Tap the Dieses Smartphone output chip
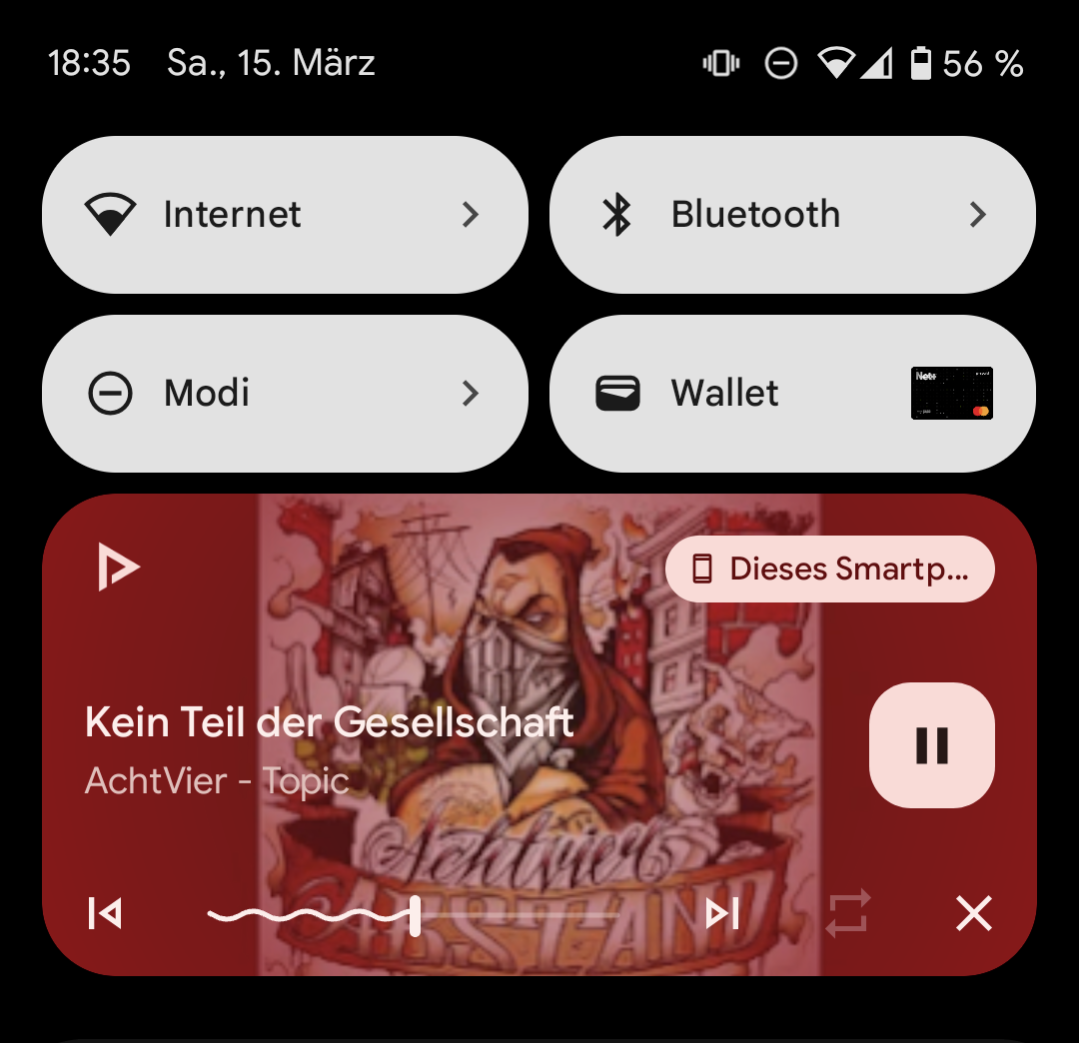 [830, 569]
